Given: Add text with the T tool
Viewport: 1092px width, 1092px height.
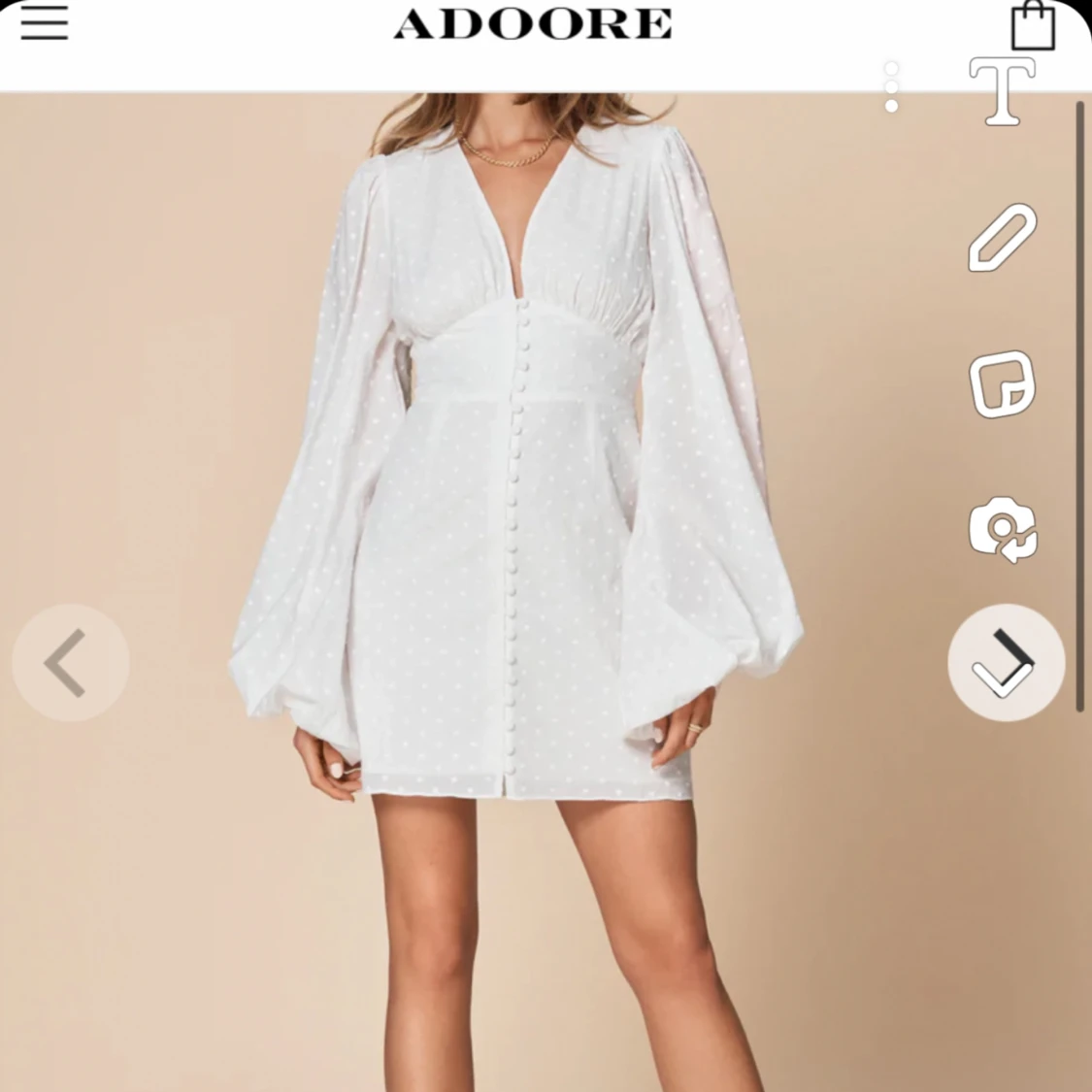Looking at the screenshot, I should tap(1002, 91).
